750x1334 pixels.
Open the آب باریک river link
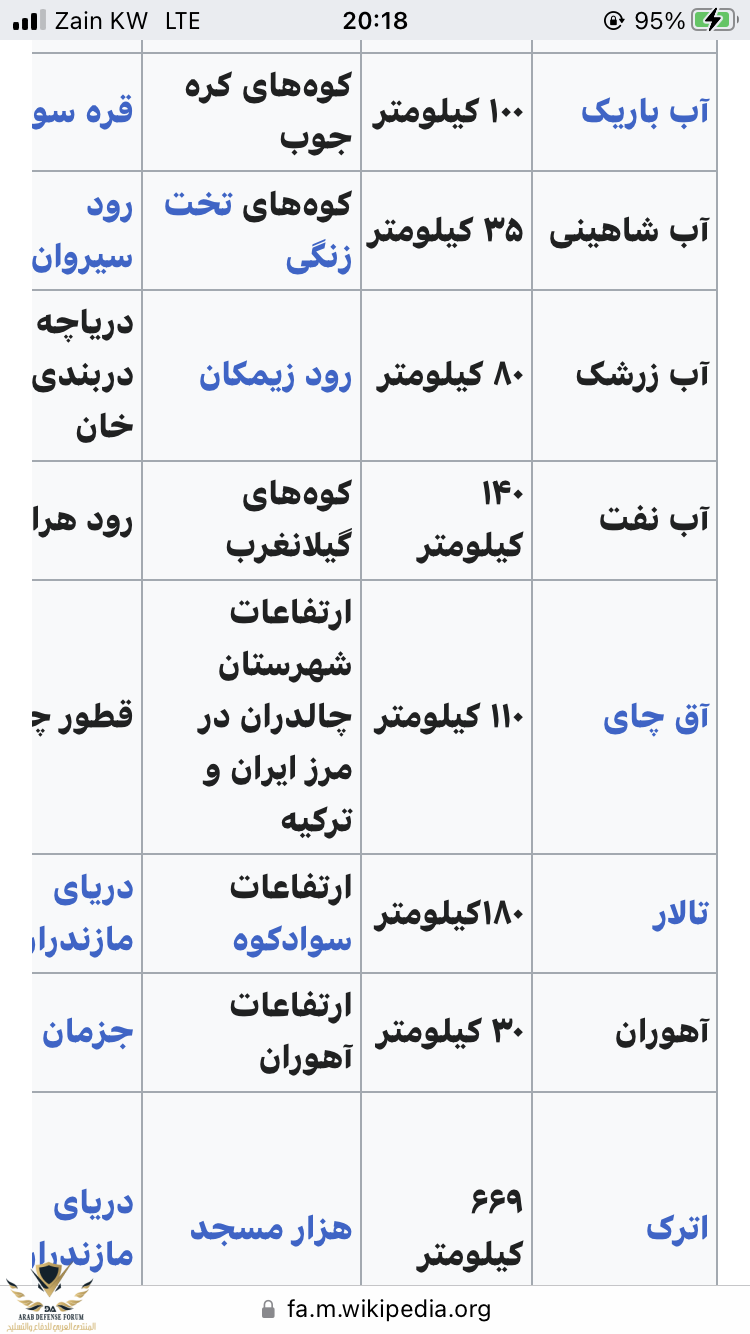point(645,112)
